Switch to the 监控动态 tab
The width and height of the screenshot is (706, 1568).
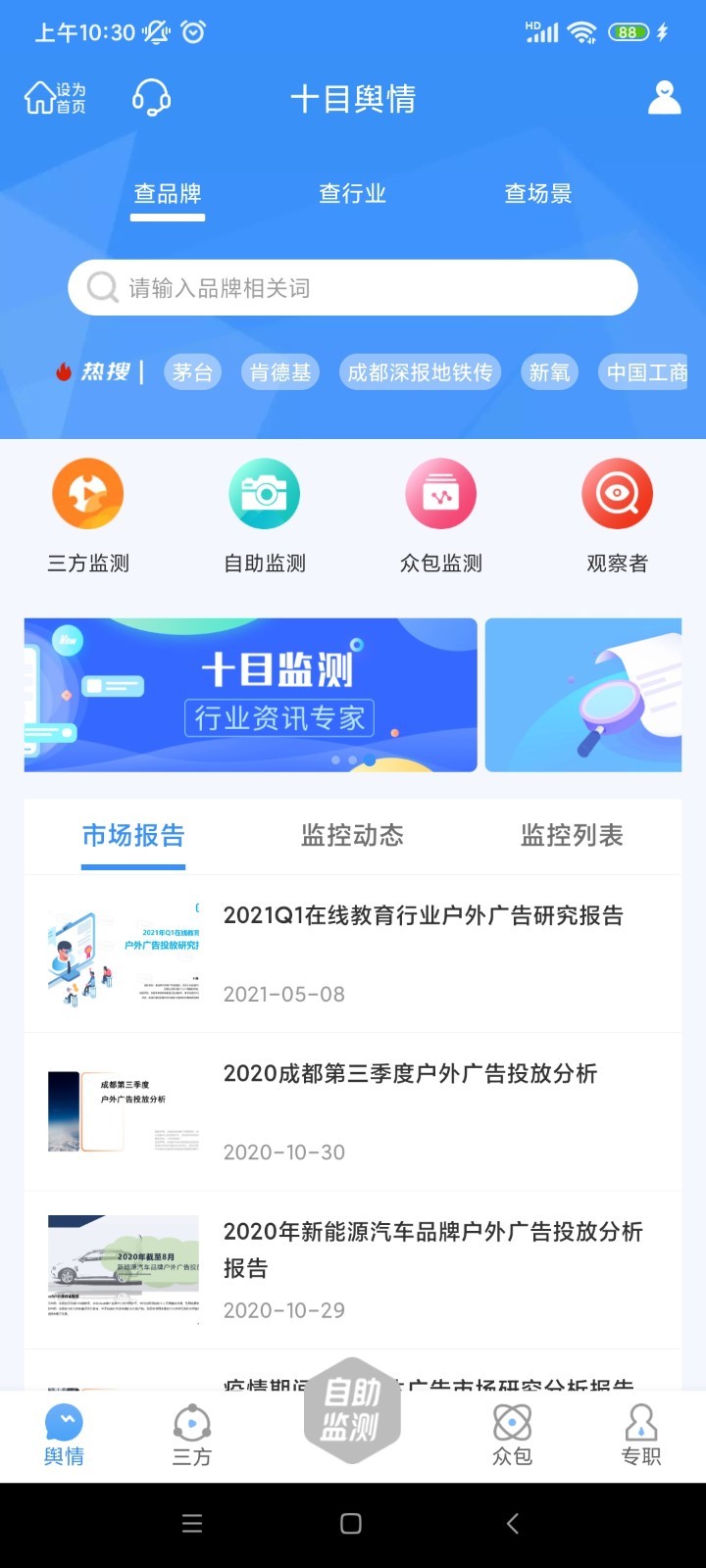coord(352,835)
